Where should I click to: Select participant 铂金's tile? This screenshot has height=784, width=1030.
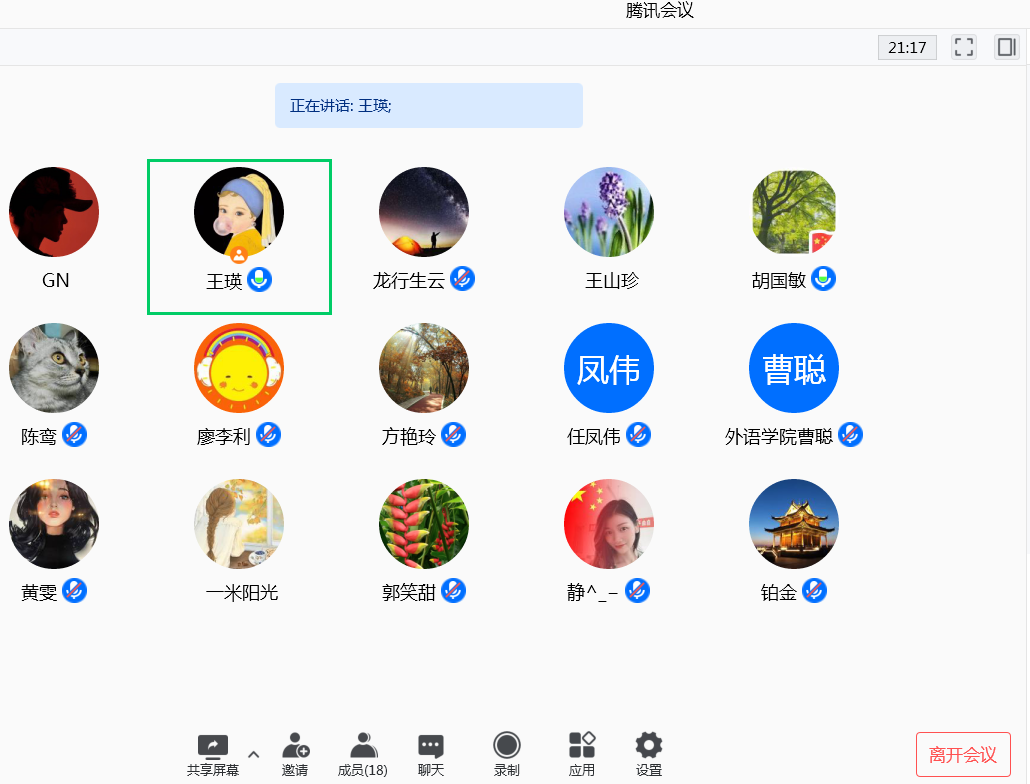pyautogui.click(x=793, y=524)
